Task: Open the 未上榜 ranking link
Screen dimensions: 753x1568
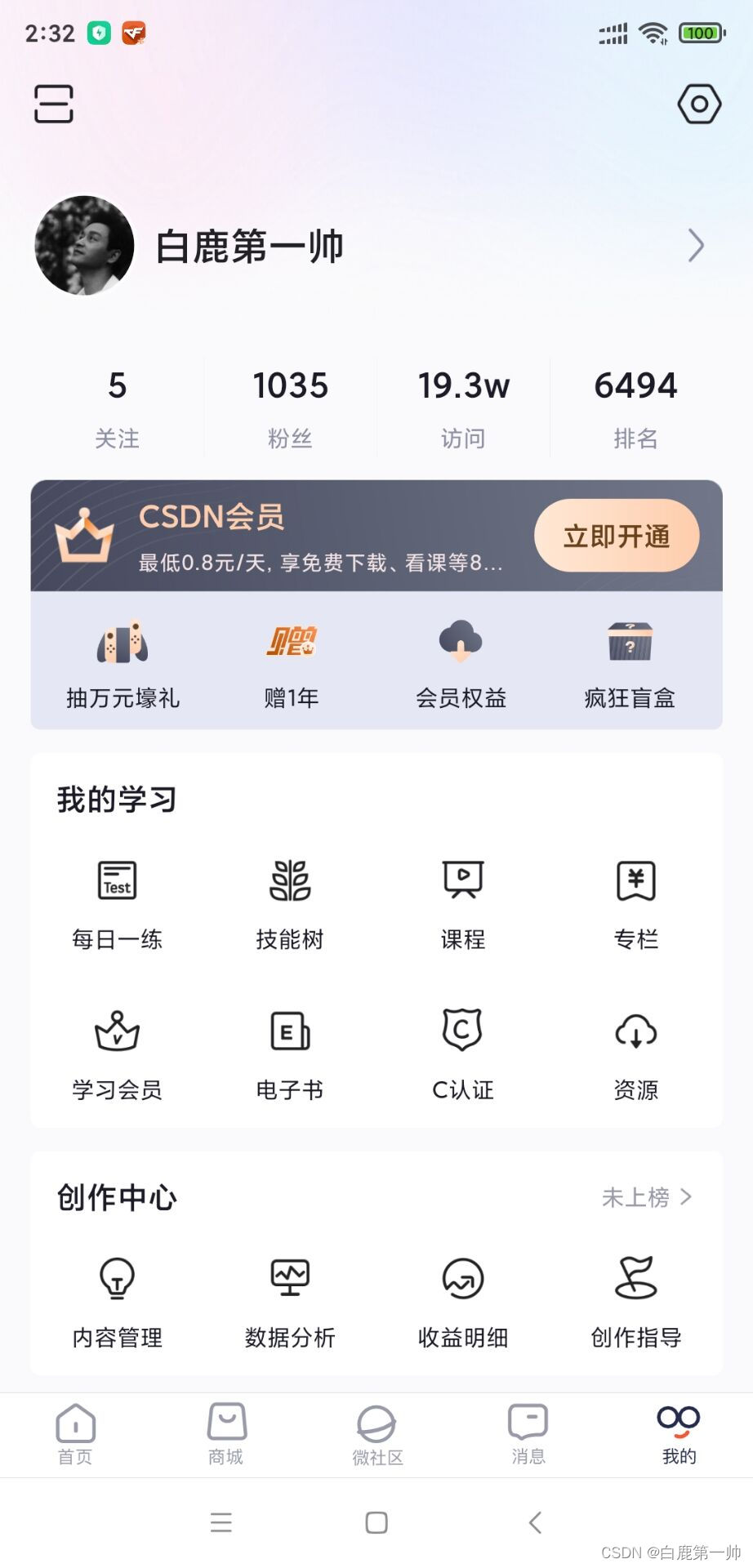Action: [647, 1197]
